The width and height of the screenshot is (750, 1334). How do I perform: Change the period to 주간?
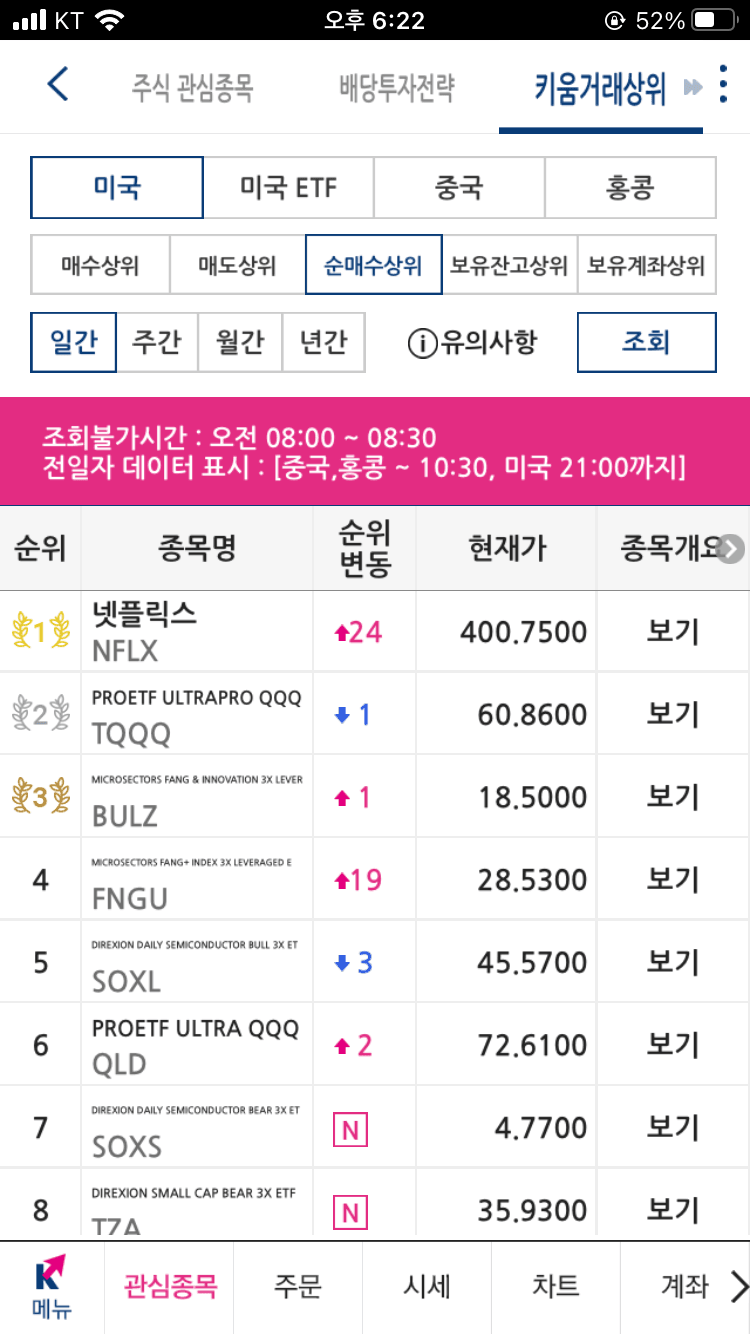click(157, 342)
